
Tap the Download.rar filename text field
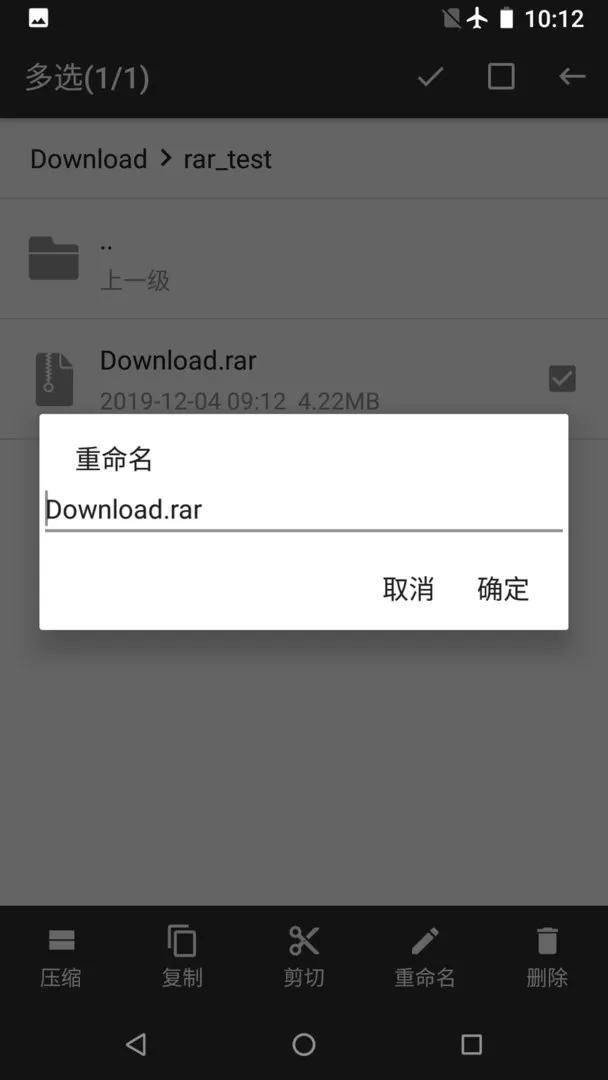pos(304,510)
